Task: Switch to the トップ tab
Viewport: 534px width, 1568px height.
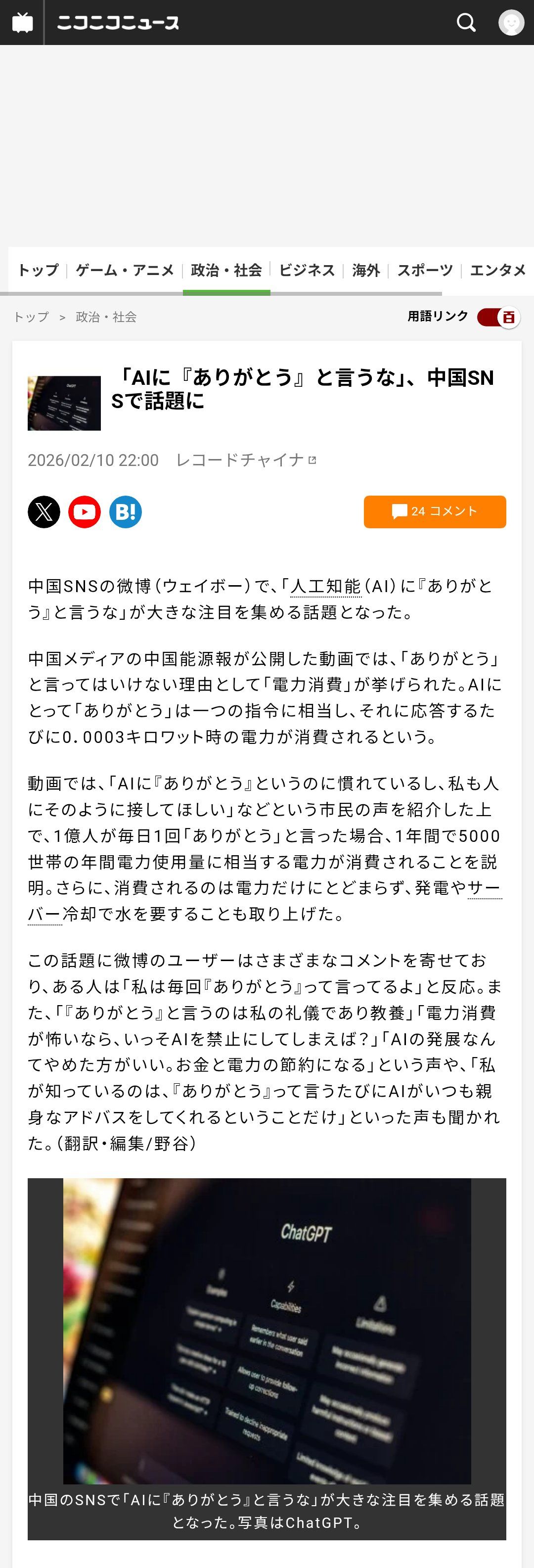Action: tap(38, 270)
